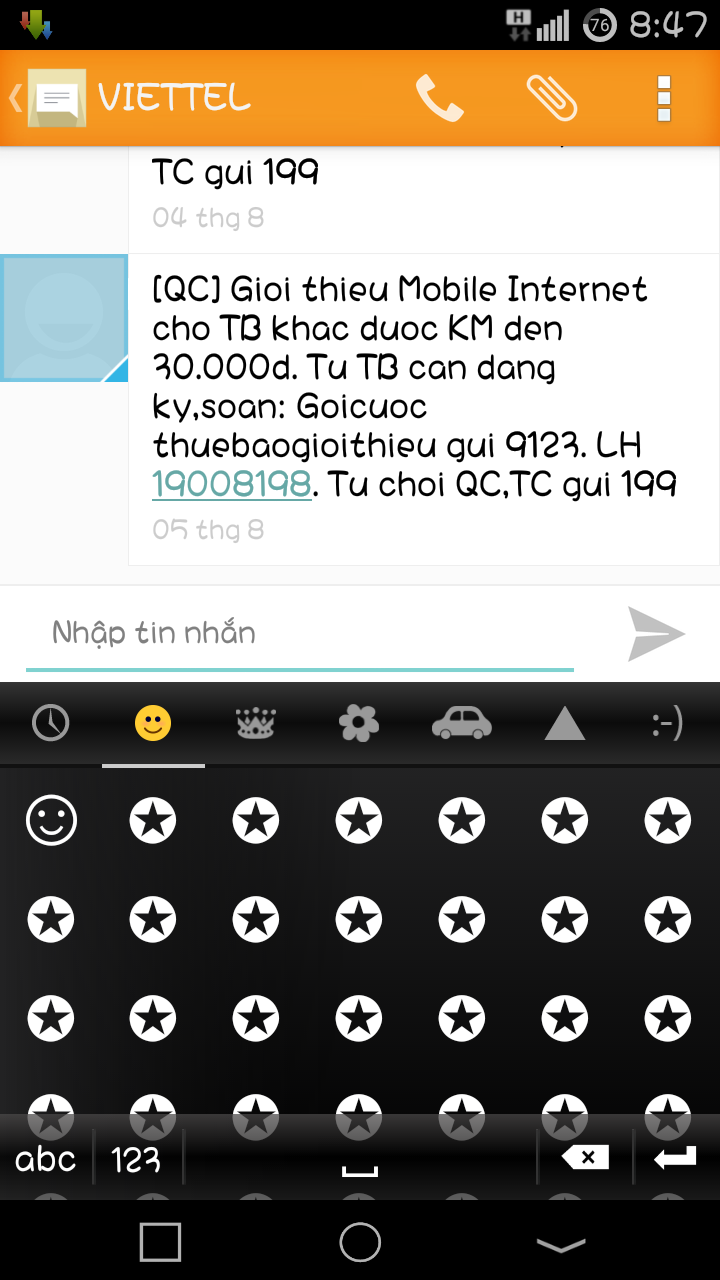The image size is (720, 1280).
Task: Open the sender's contact avatar
Action: click(x=64, y=318)
